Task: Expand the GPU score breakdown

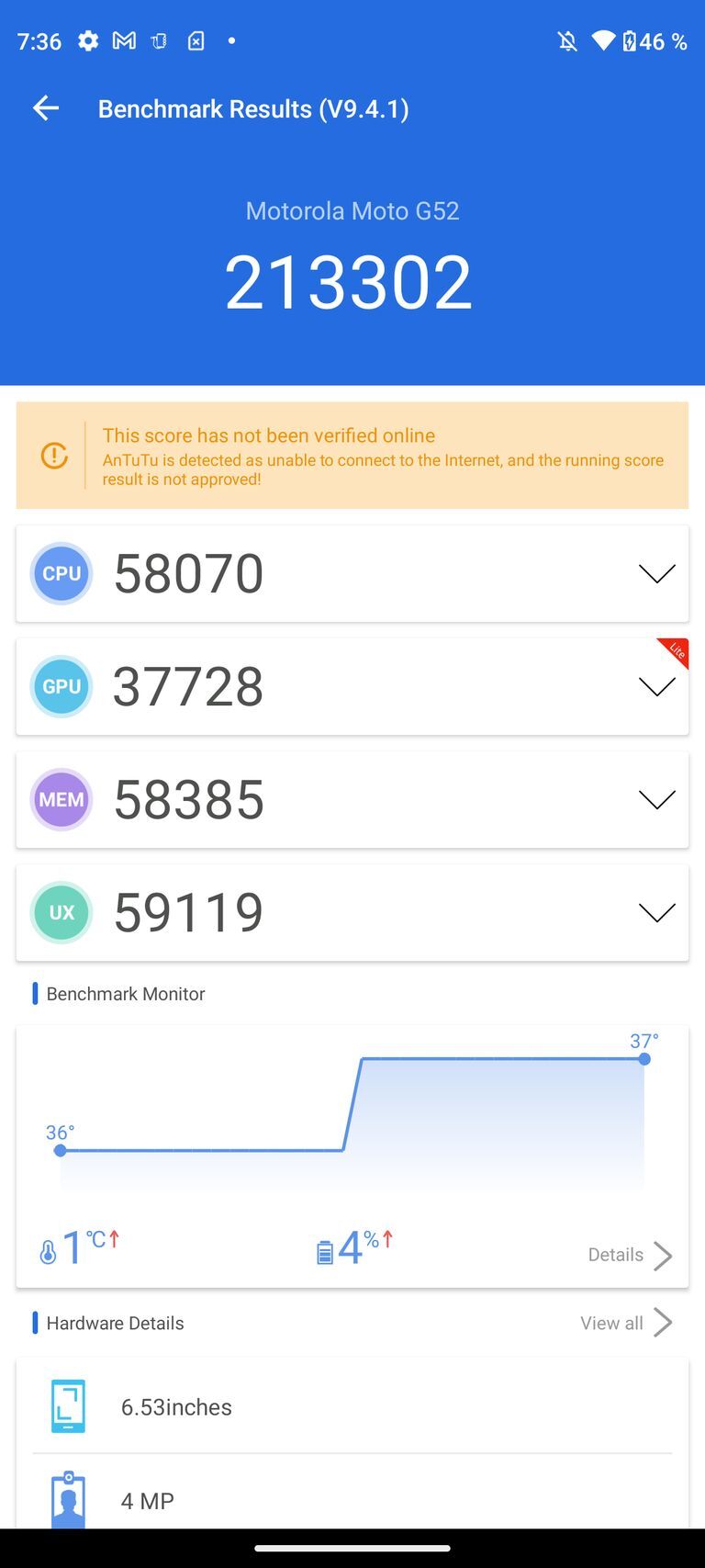Action: tap(656, 686)
